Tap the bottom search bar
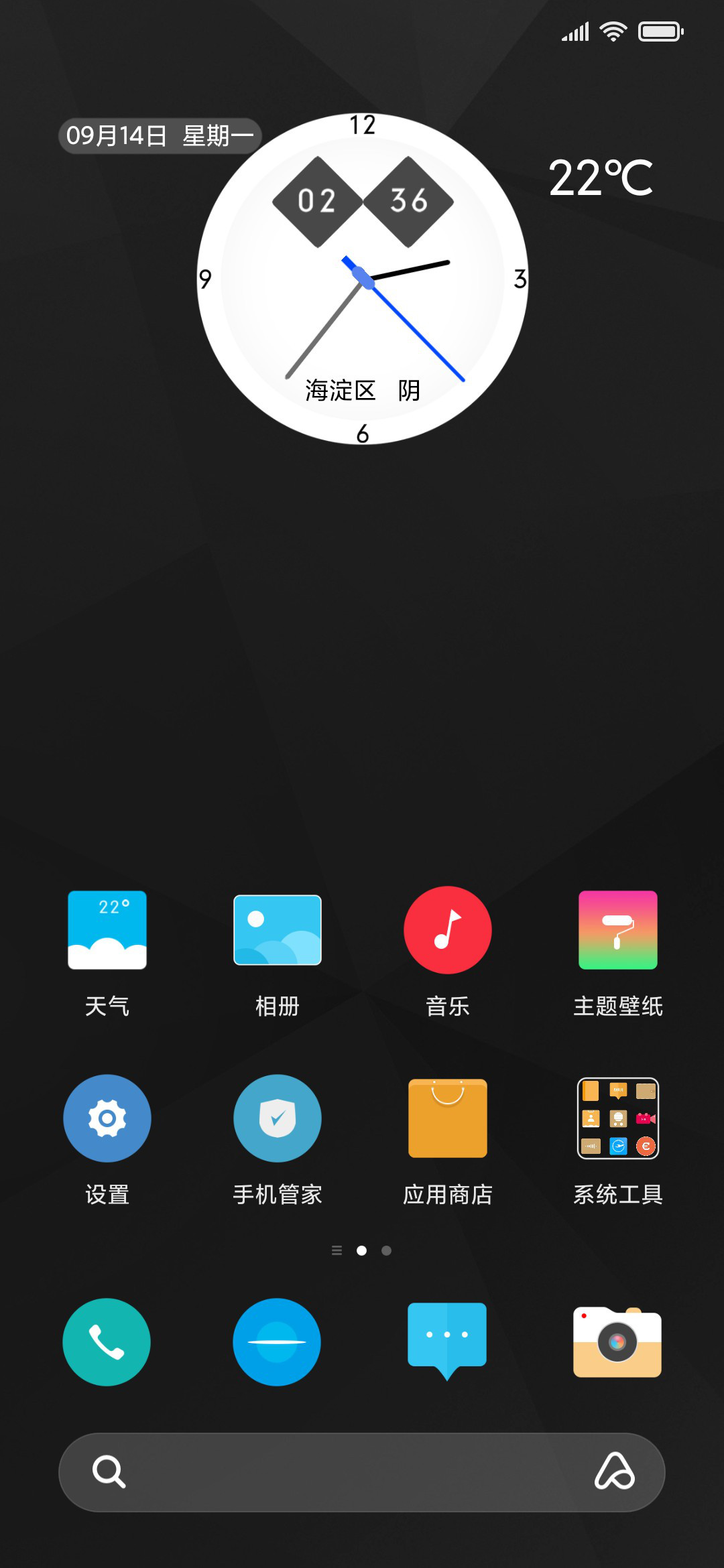 pyautogui.click(x=362, y=1472)
